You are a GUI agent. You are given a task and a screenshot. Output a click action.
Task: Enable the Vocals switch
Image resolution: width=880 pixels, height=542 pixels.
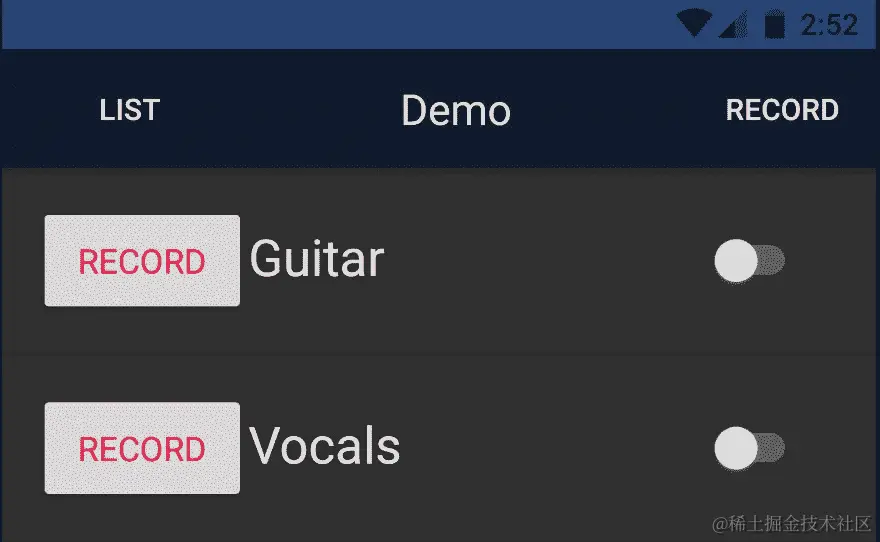point(749,448)
